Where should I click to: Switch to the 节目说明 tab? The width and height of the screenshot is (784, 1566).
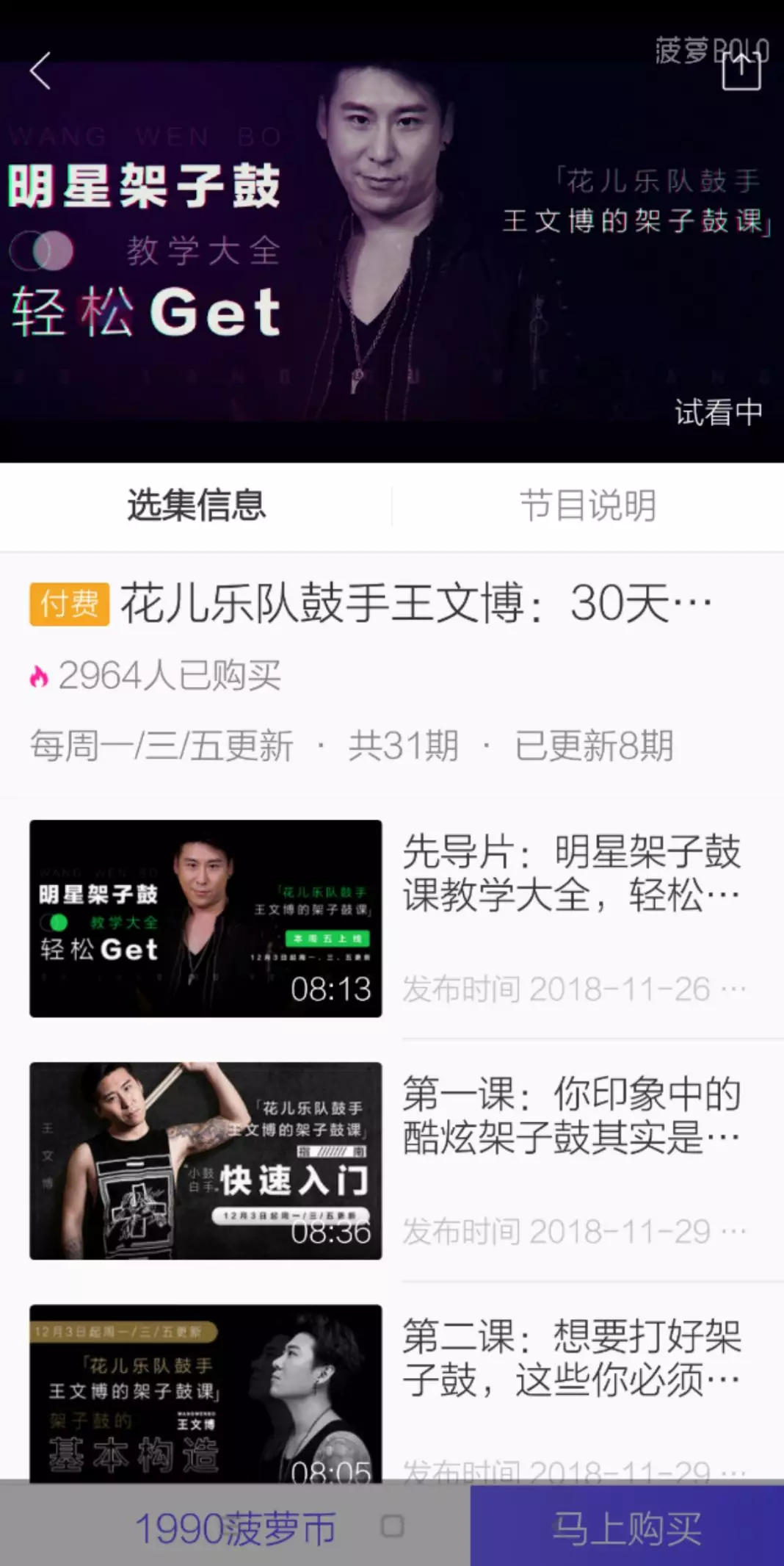coord(587,506)
